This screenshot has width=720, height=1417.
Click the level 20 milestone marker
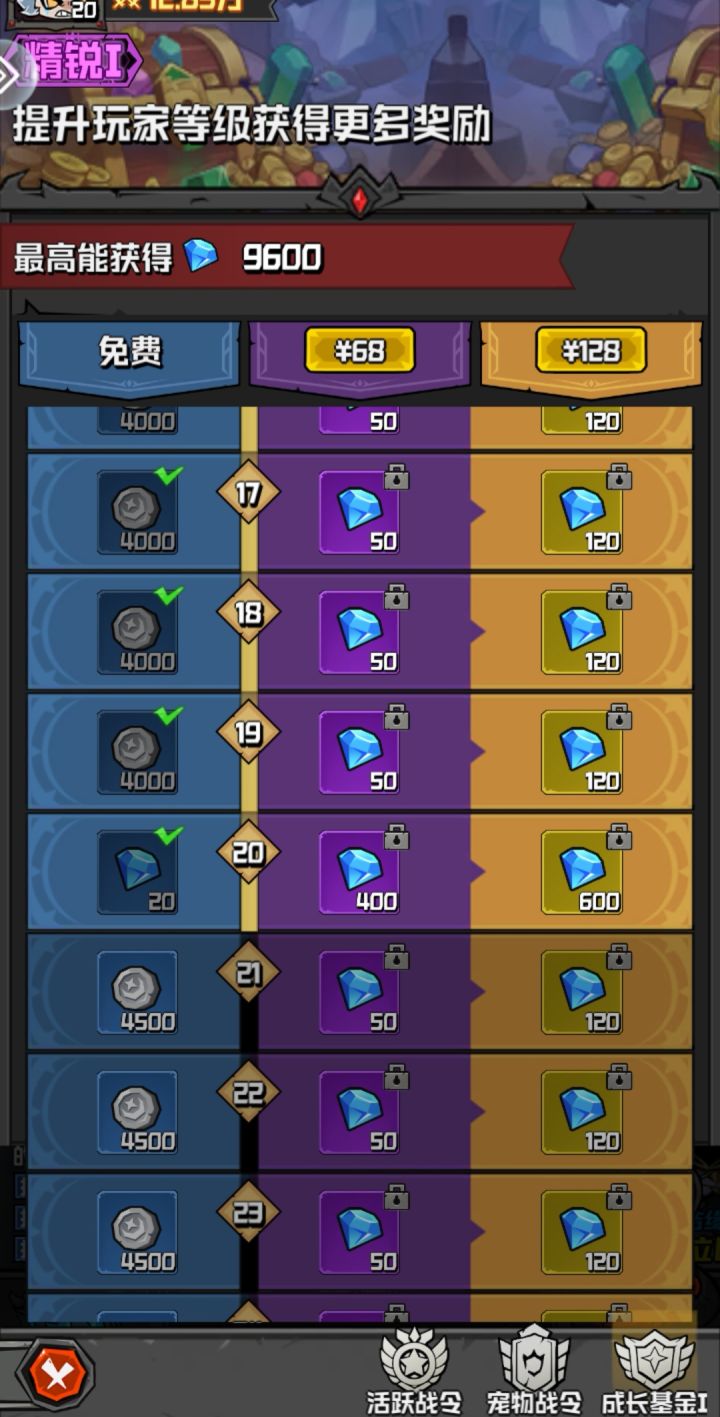tap(247, 852)
